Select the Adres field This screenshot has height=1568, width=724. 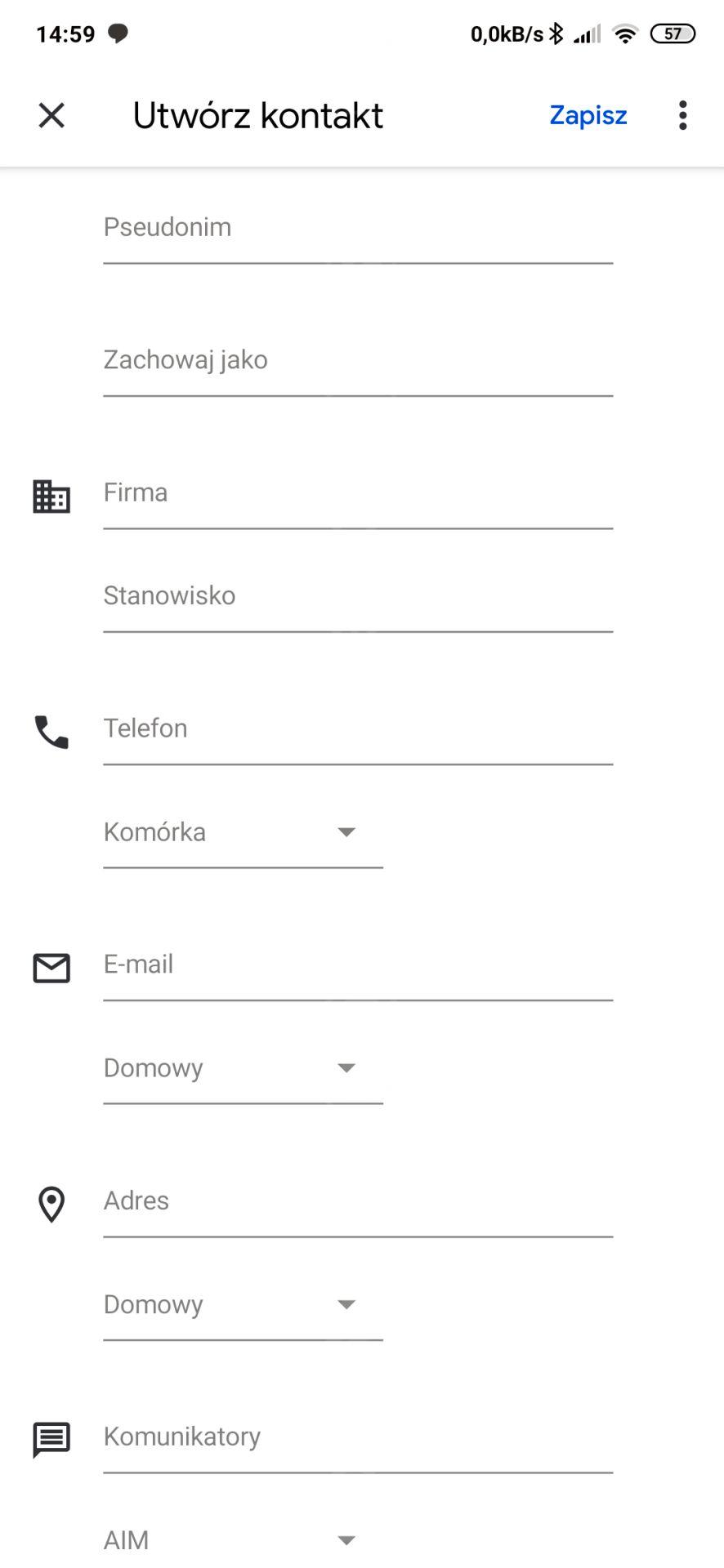click(x=358, y=1201)
